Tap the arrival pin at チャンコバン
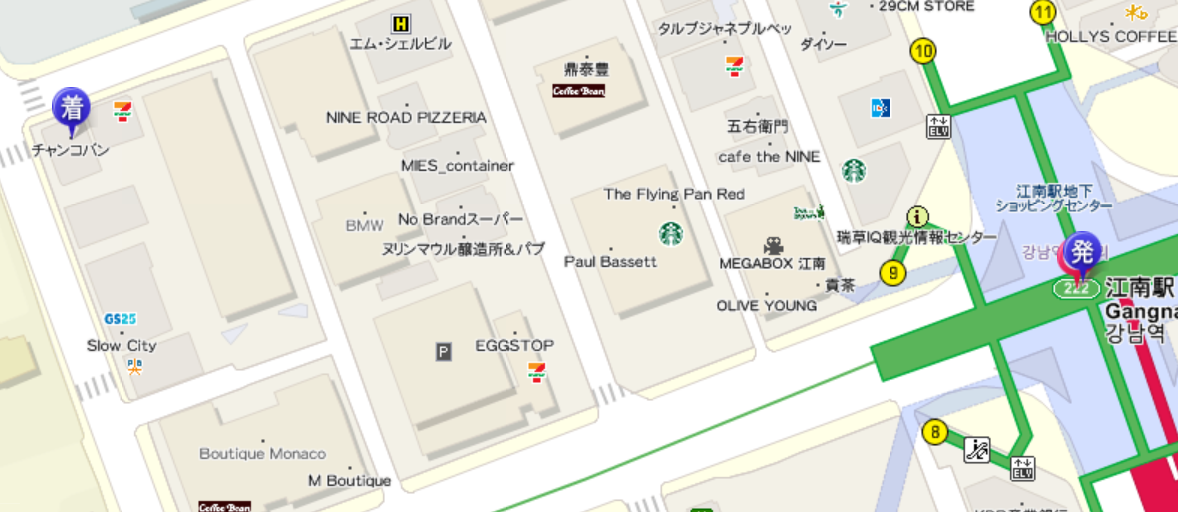This screenshot has width=1178, height=512. coord(71,108)
